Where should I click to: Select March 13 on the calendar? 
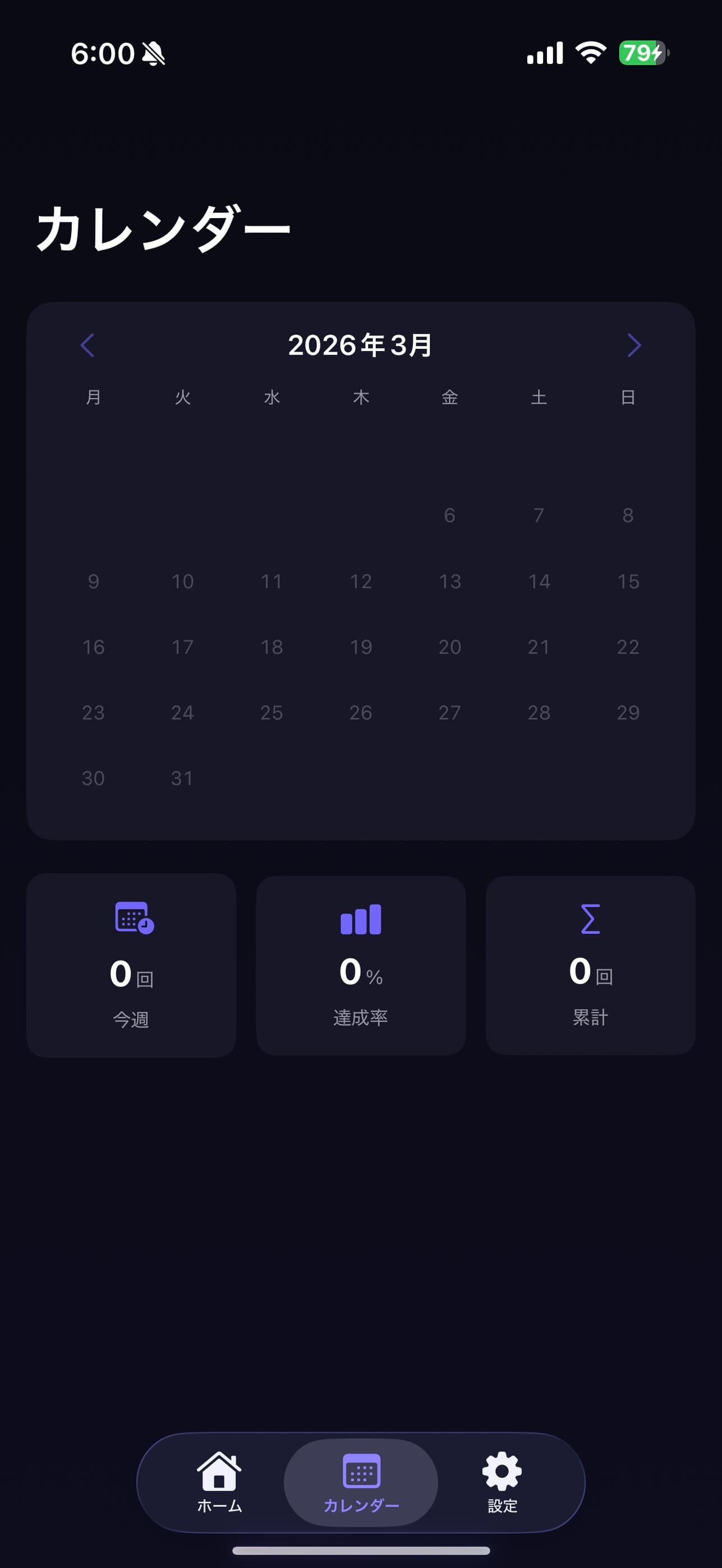(x=450, y=582)
